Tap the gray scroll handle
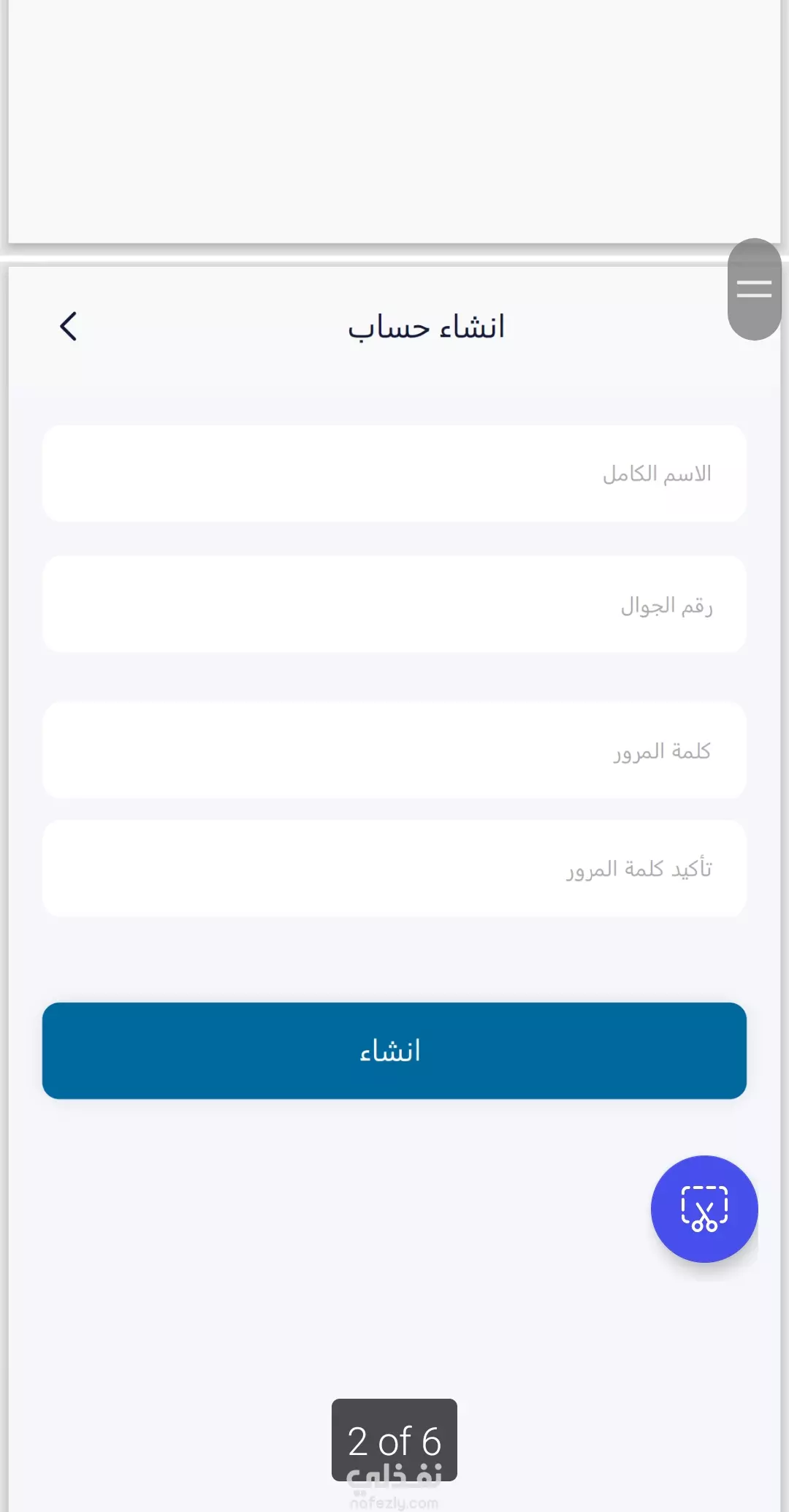This screenshot has height=1512, width=789. [x=755, y=289]
